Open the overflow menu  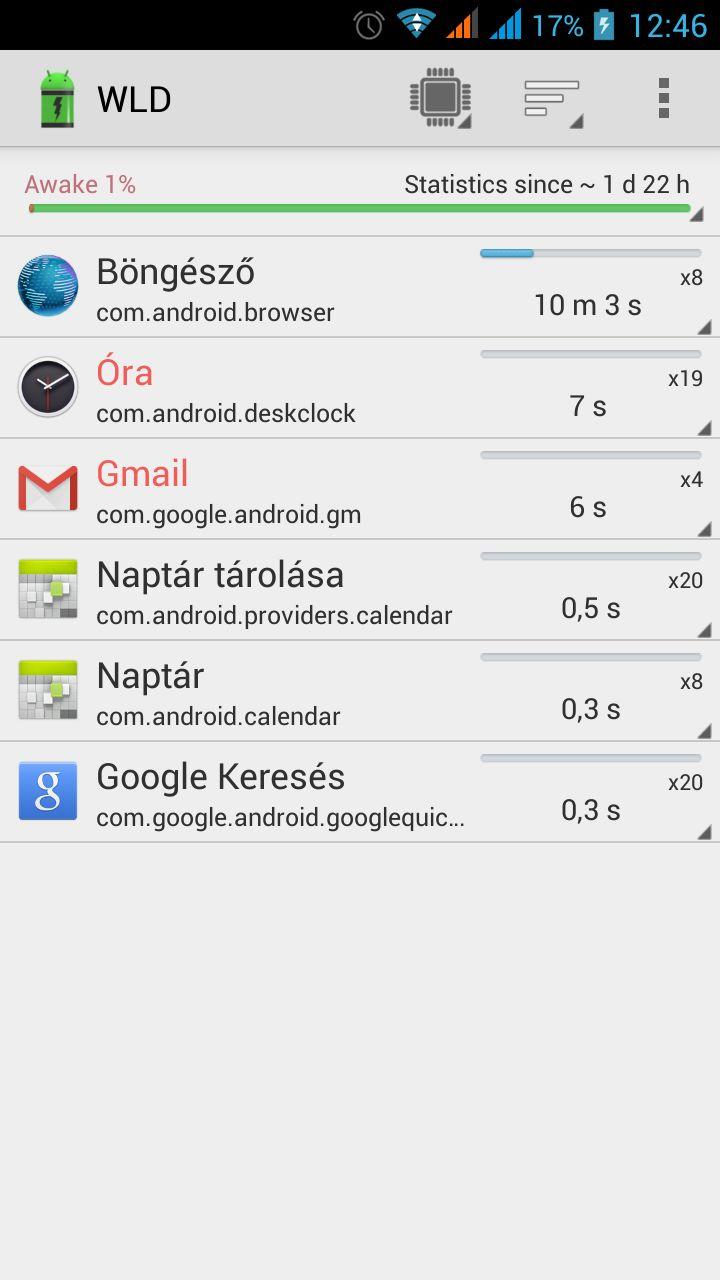point(663,99)
